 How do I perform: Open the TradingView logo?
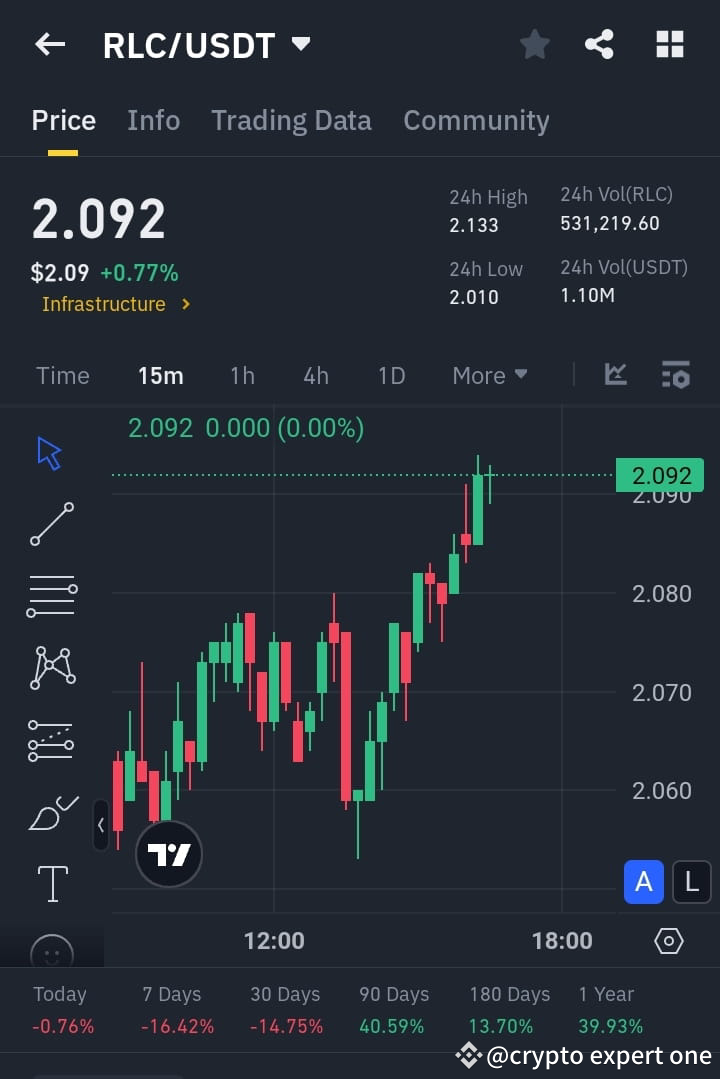coord(168,854)
